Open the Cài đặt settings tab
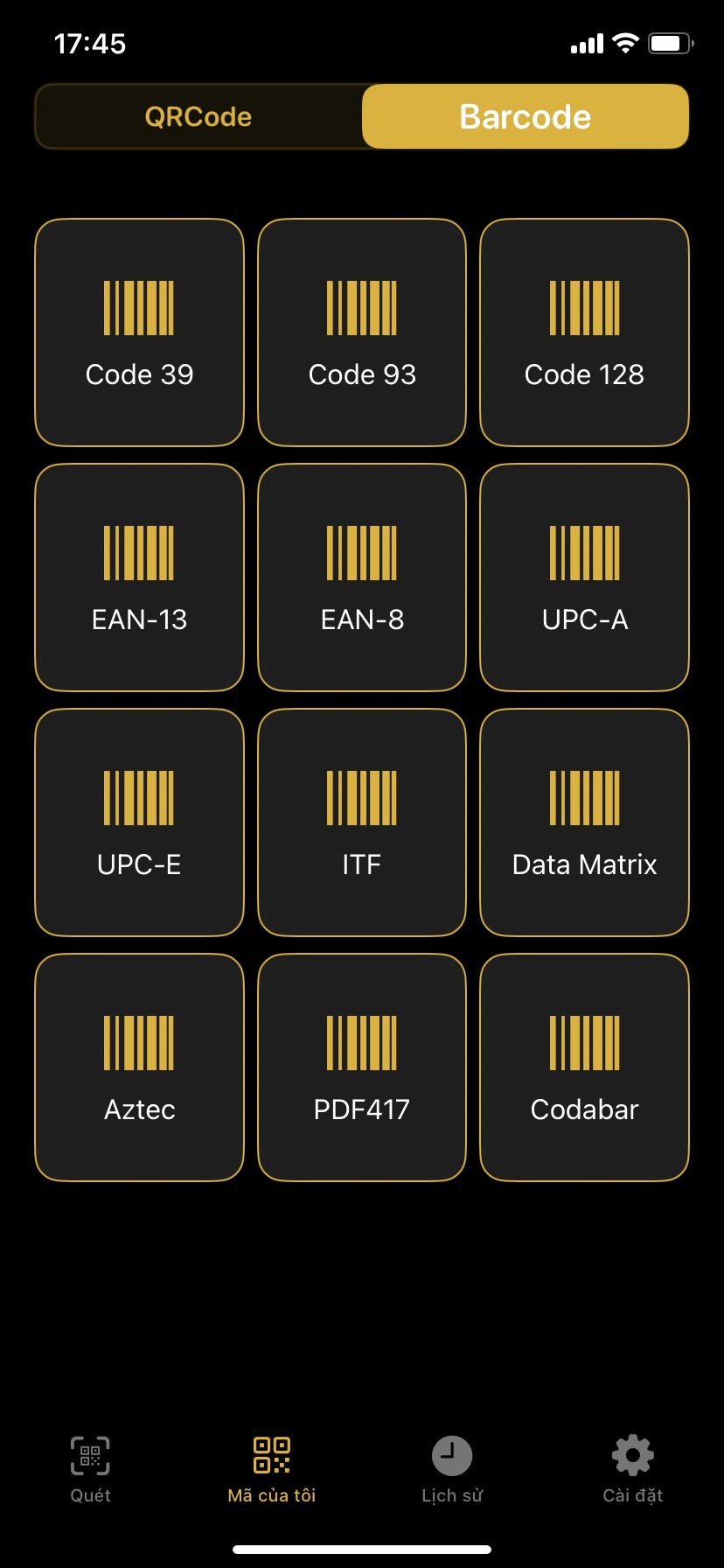 click(633, 1470)
